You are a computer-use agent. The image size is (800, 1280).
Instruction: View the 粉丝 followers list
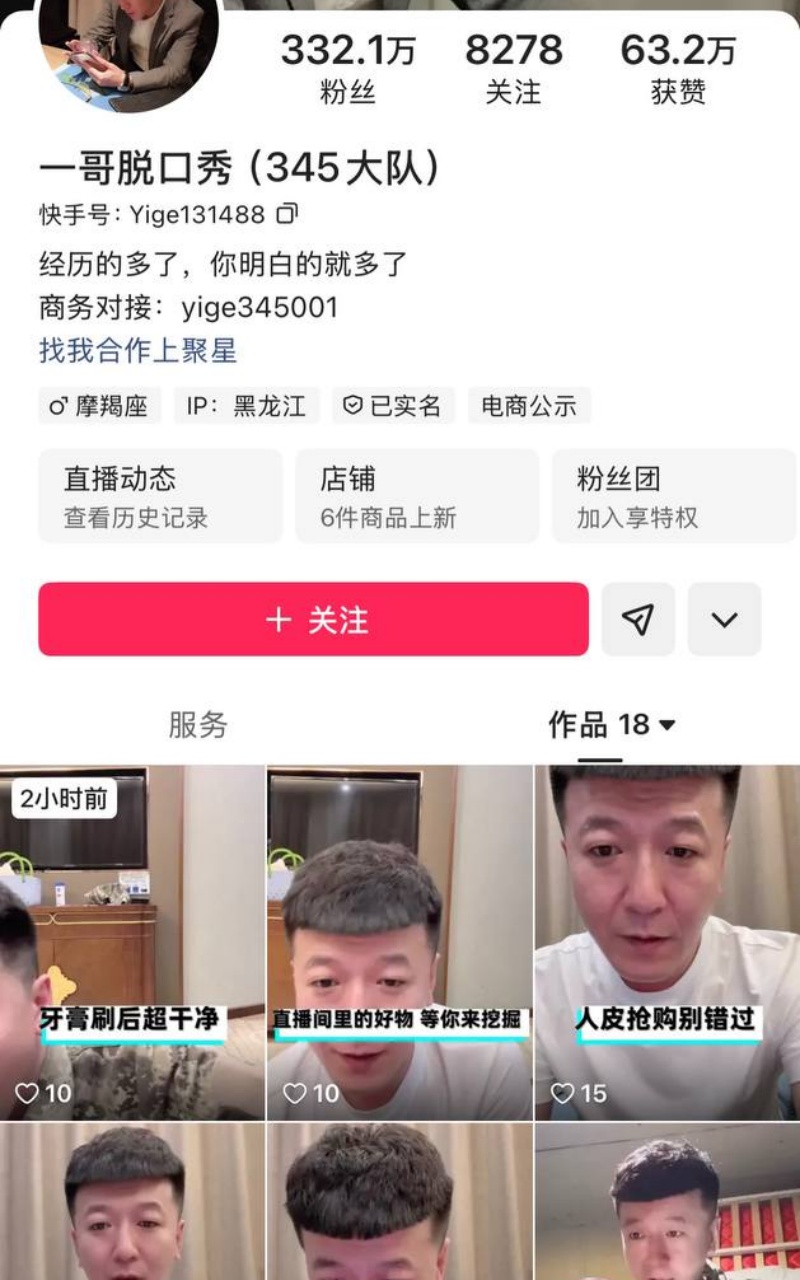(347, 67)
